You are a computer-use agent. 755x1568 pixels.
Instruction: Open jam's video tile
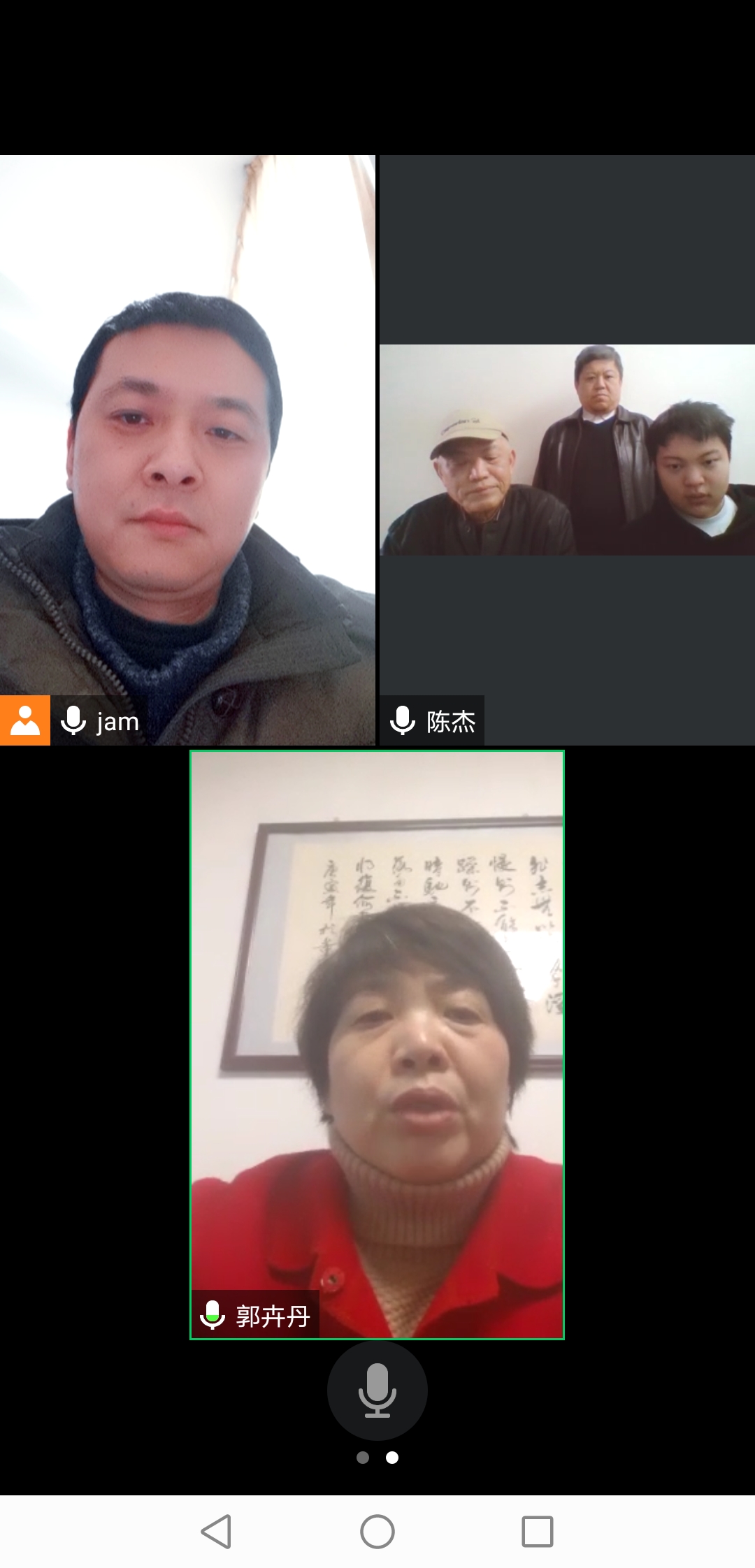click(187, 450)
